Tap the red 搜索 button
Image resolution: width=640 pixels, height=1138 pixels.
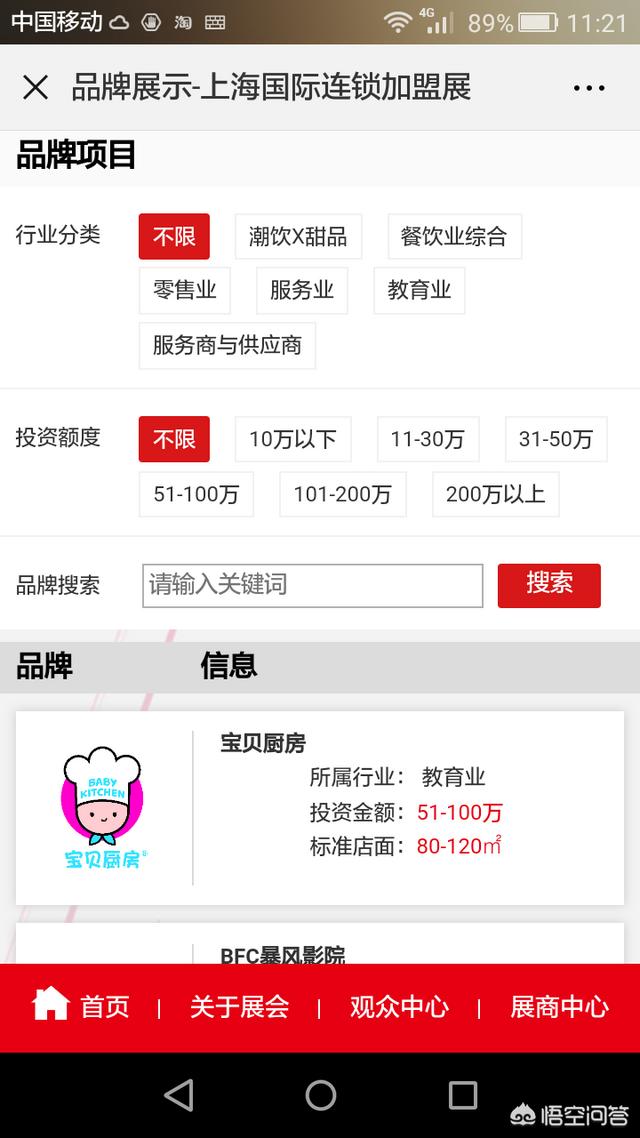[549, 585]
